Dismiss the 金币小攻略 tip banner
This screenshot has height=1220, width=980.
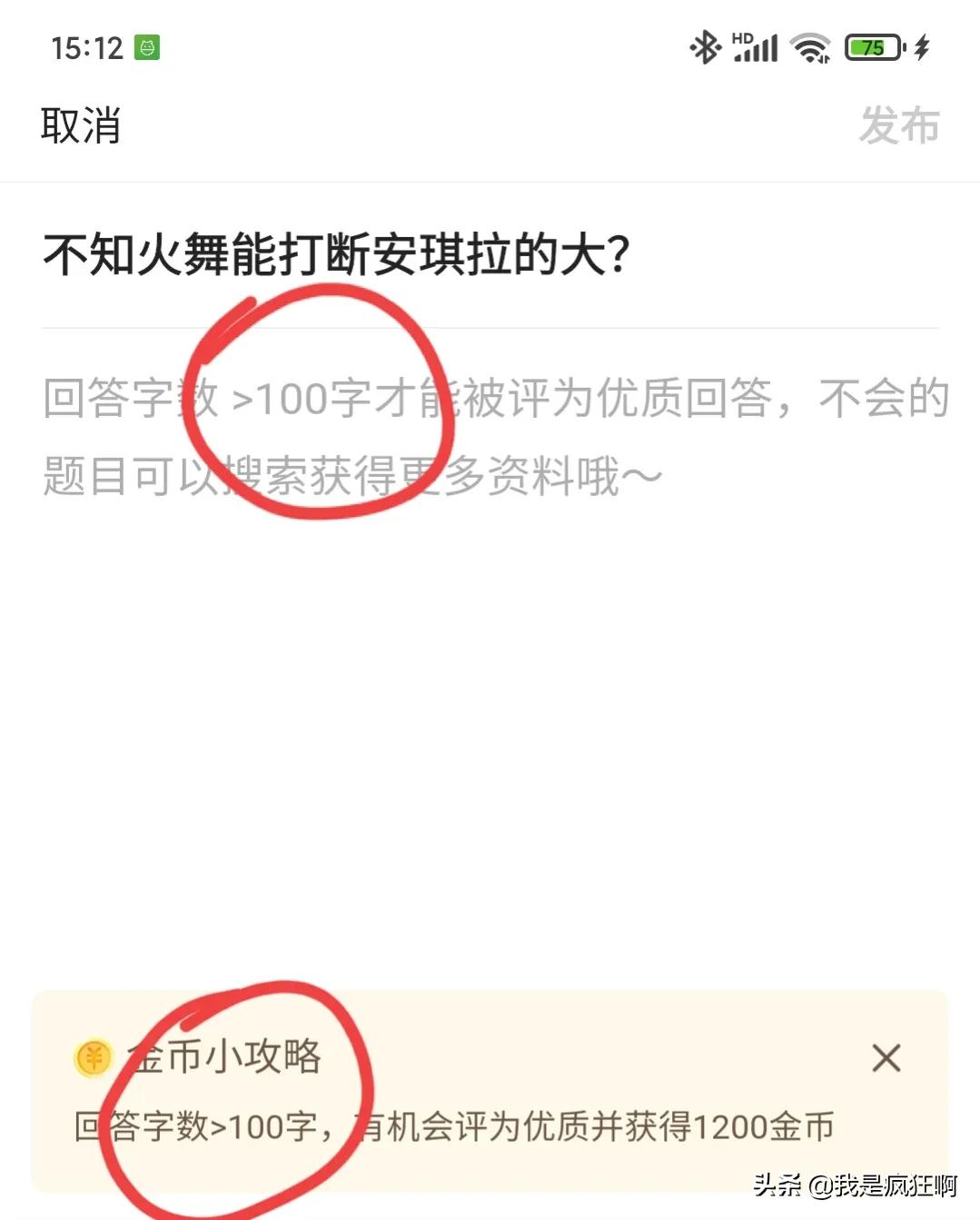coord(885,1057)
